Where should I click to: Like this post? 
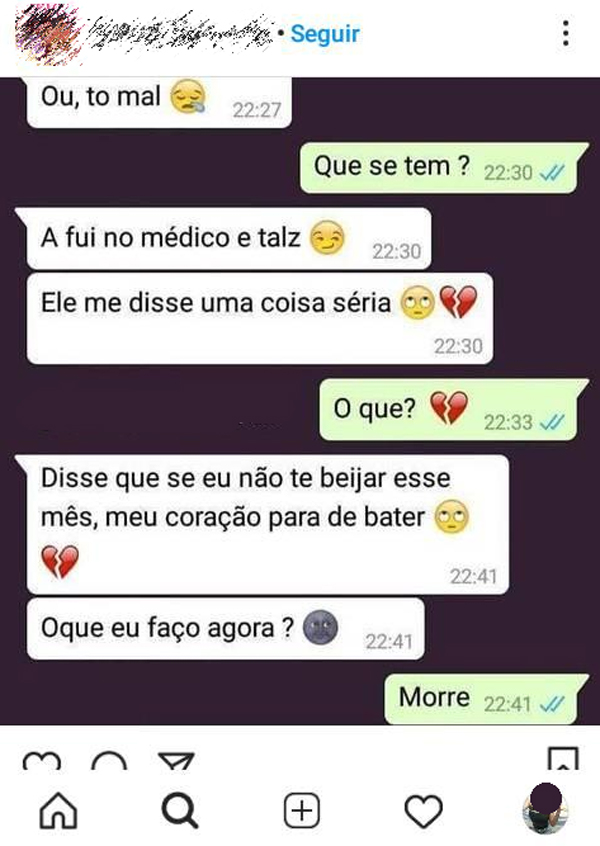pyautogui.click(x=40, y=762)
